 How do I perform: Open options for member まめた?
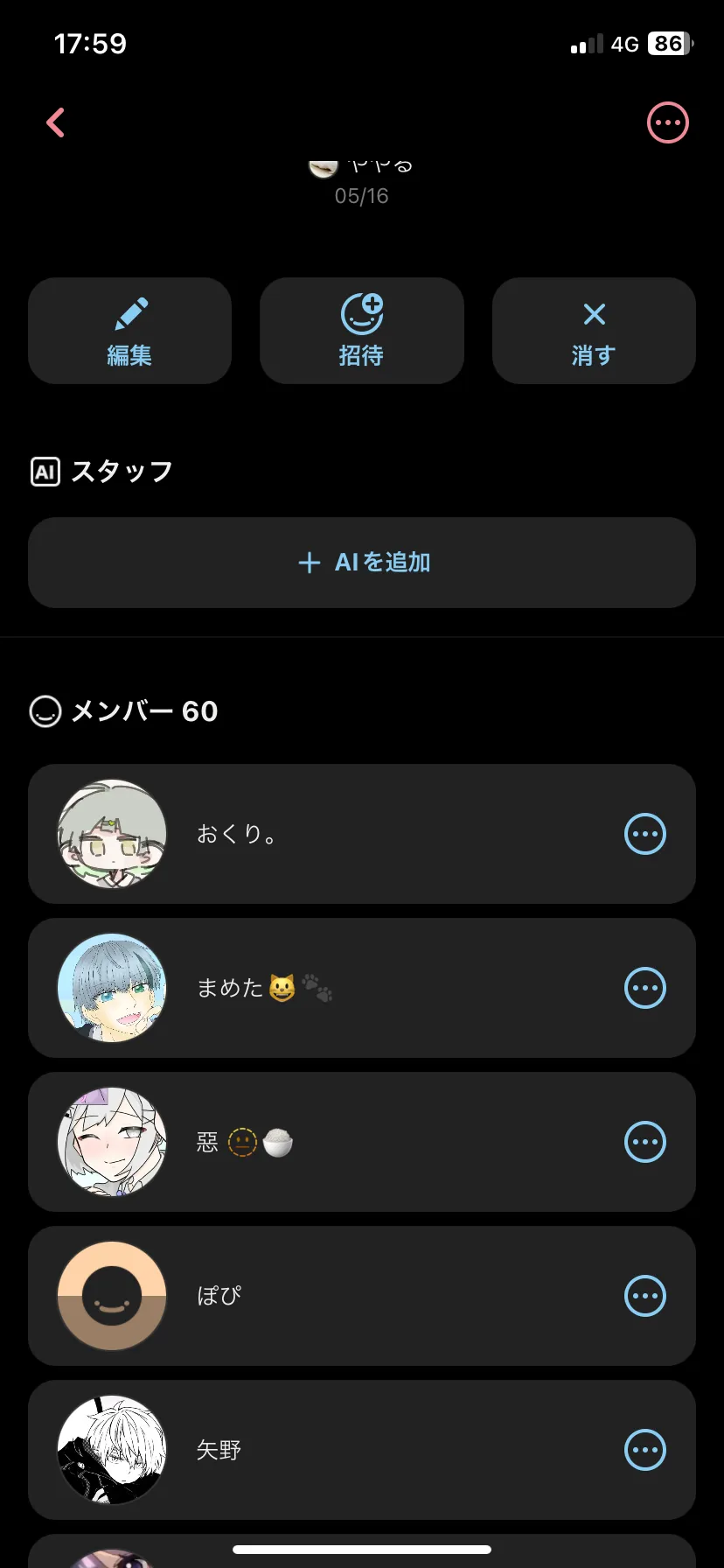click(x=645, y=988)
